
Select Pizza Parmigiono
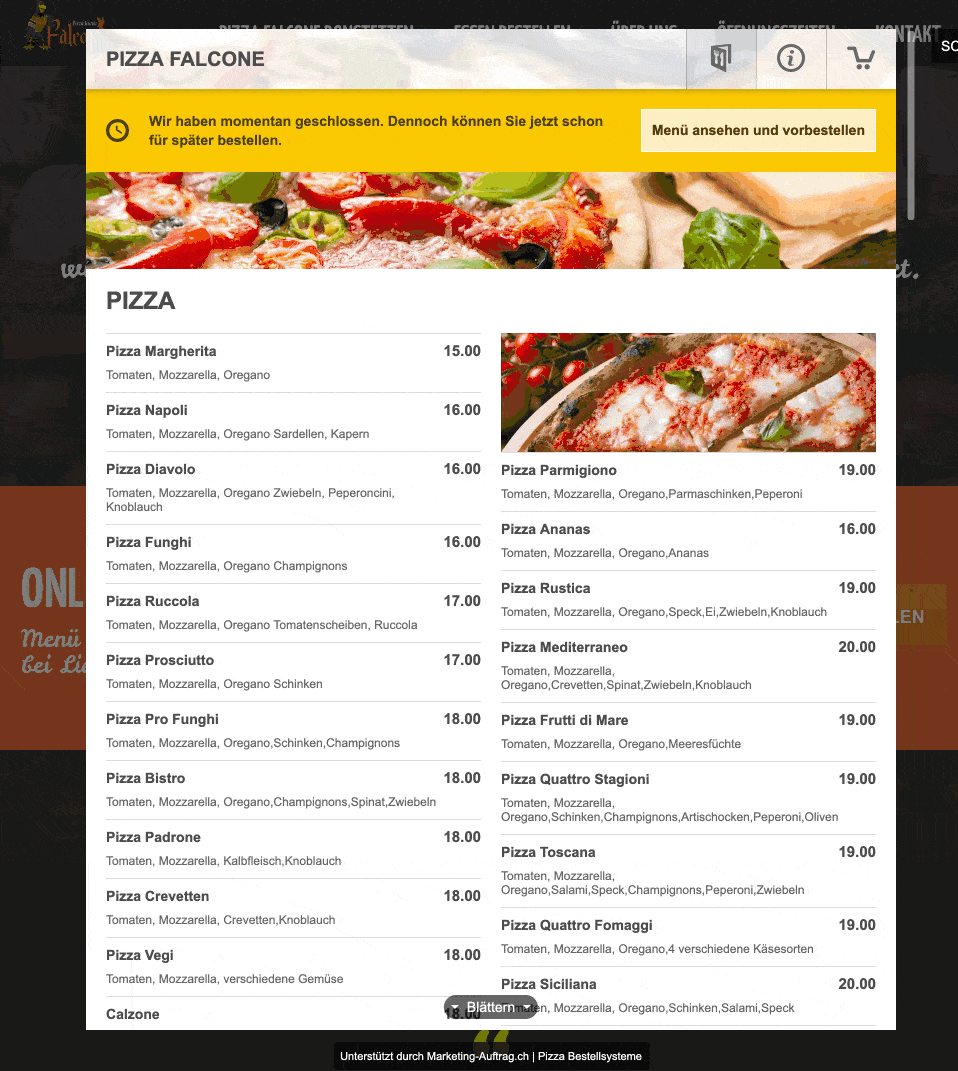coord(688,481)
